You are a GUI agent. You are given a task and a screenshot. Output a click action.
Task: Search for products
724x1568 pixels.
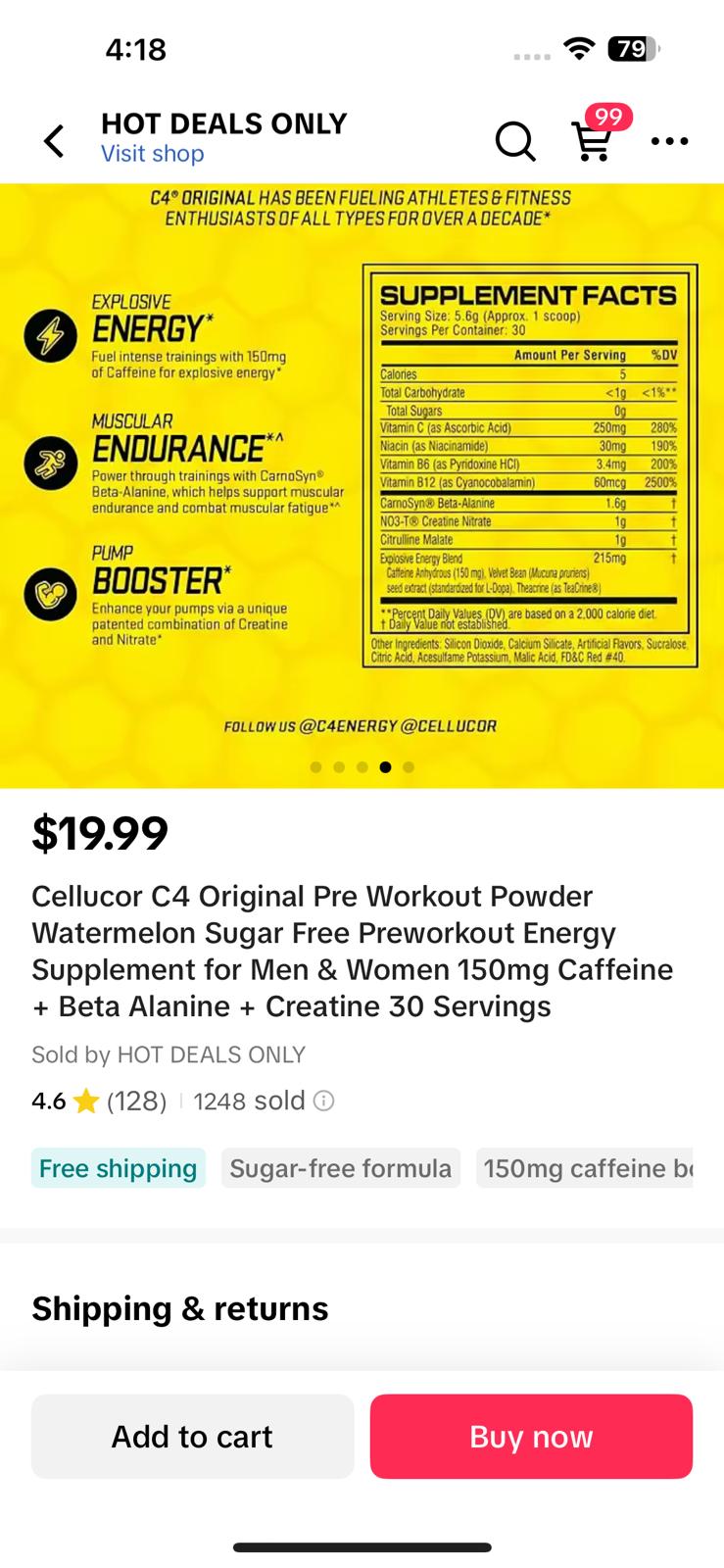click(514, 141)
